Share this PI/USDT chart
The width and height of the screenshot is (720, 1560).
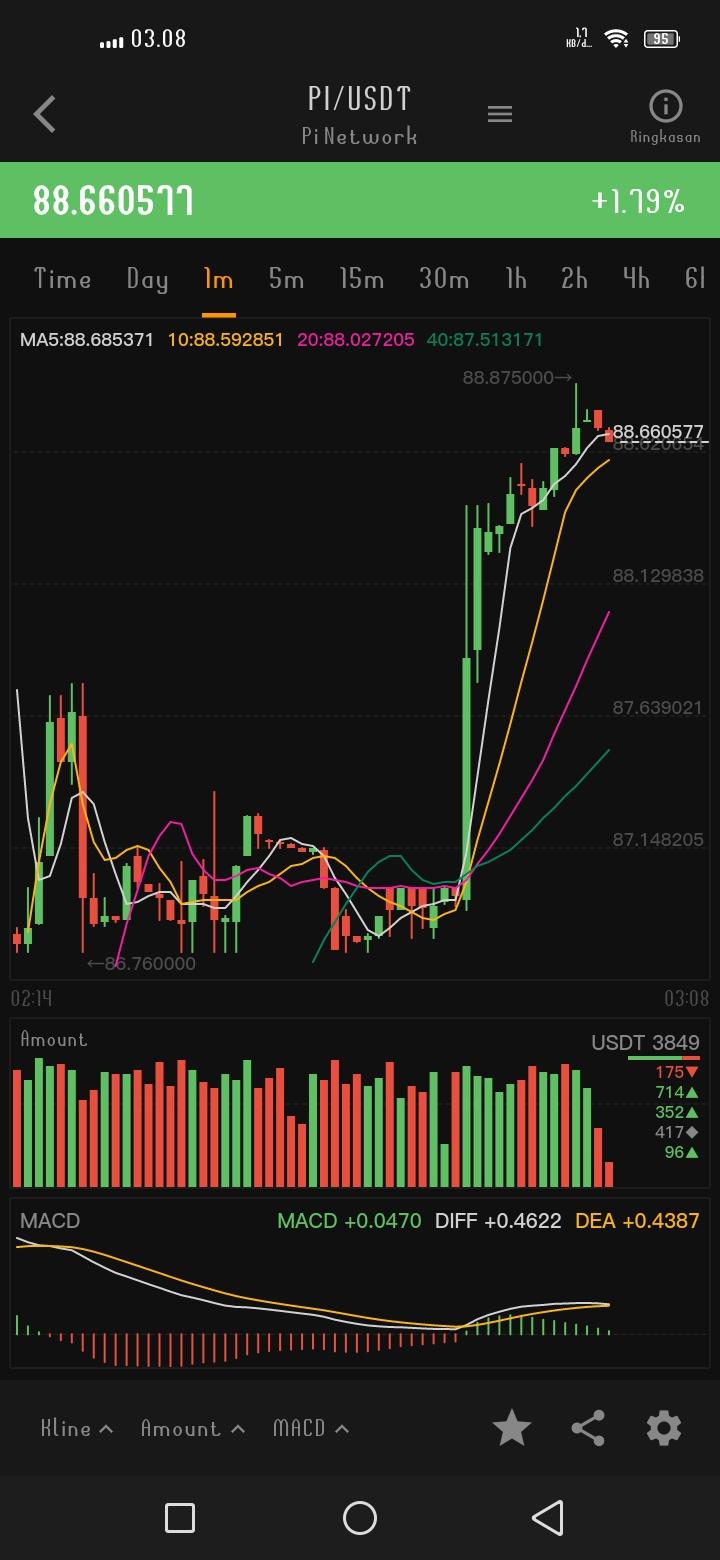click(x=588, y=1428)
